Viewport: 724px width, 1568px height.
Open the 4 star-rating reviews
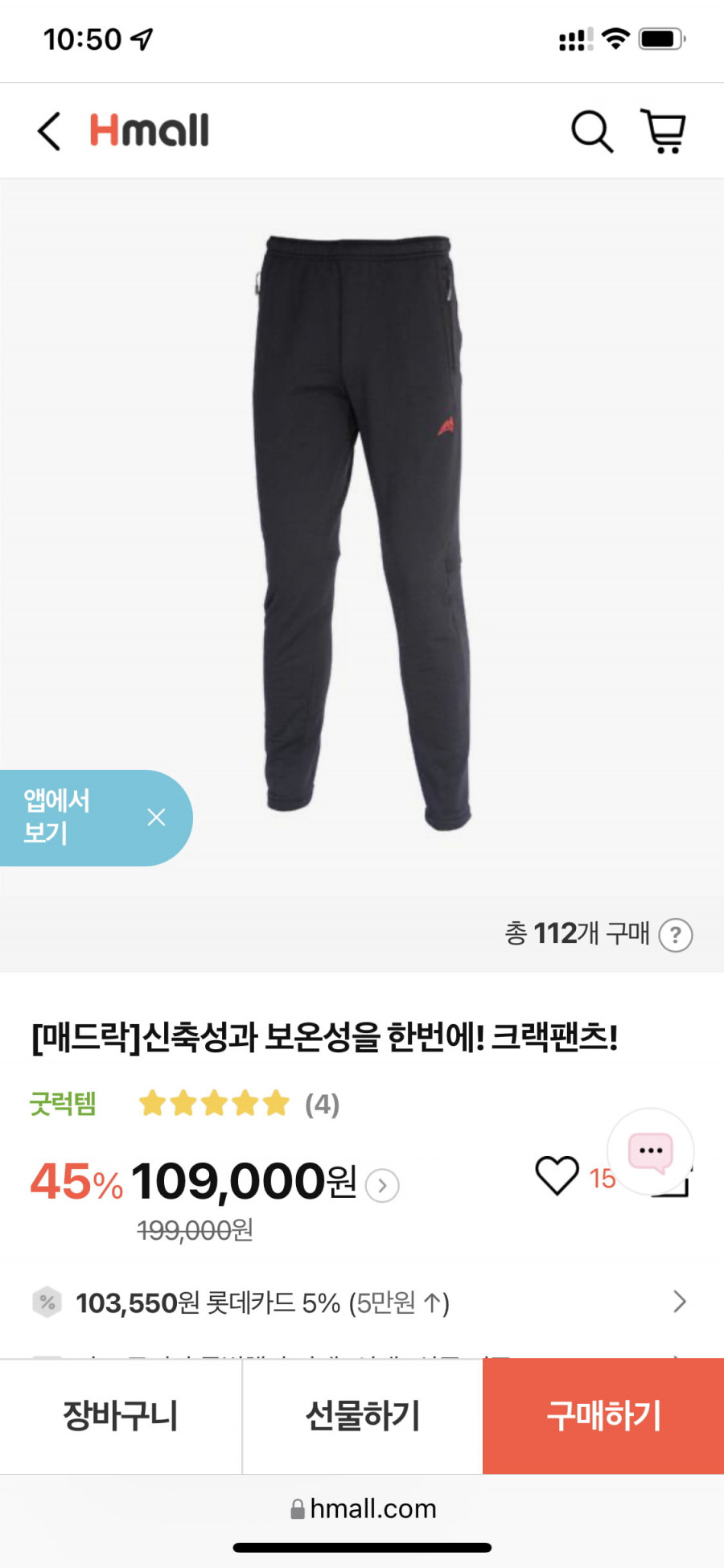click(x=240, y=1104)
